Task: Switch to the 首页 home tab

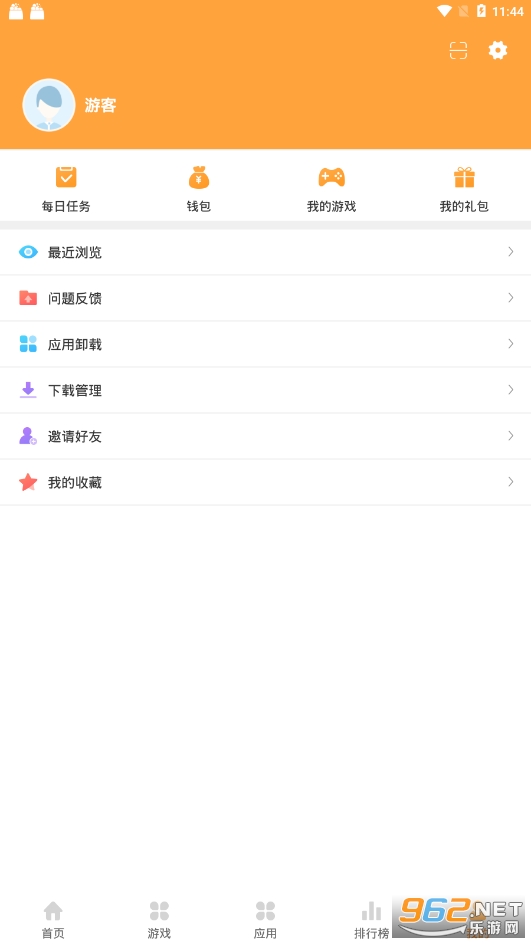Action: pyautogui.click(x=53, y=920)
